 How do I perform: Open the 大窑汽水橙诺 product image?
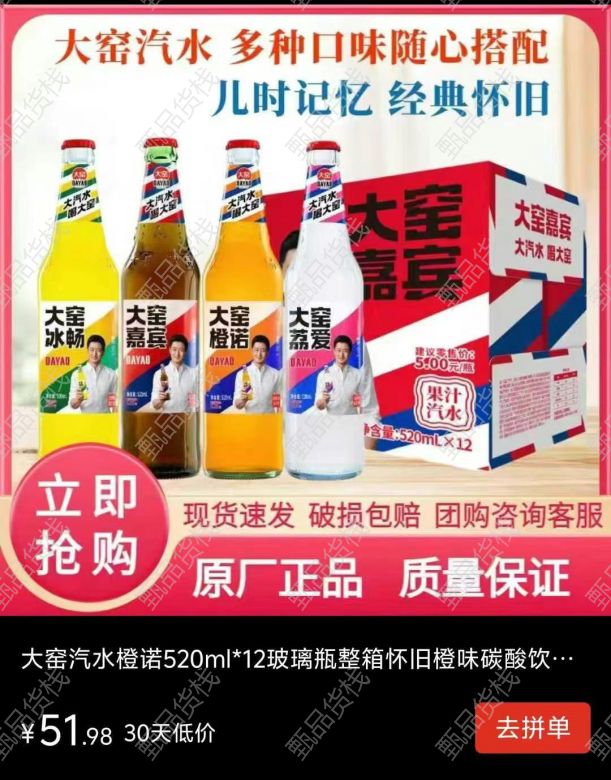pos(305,310)
